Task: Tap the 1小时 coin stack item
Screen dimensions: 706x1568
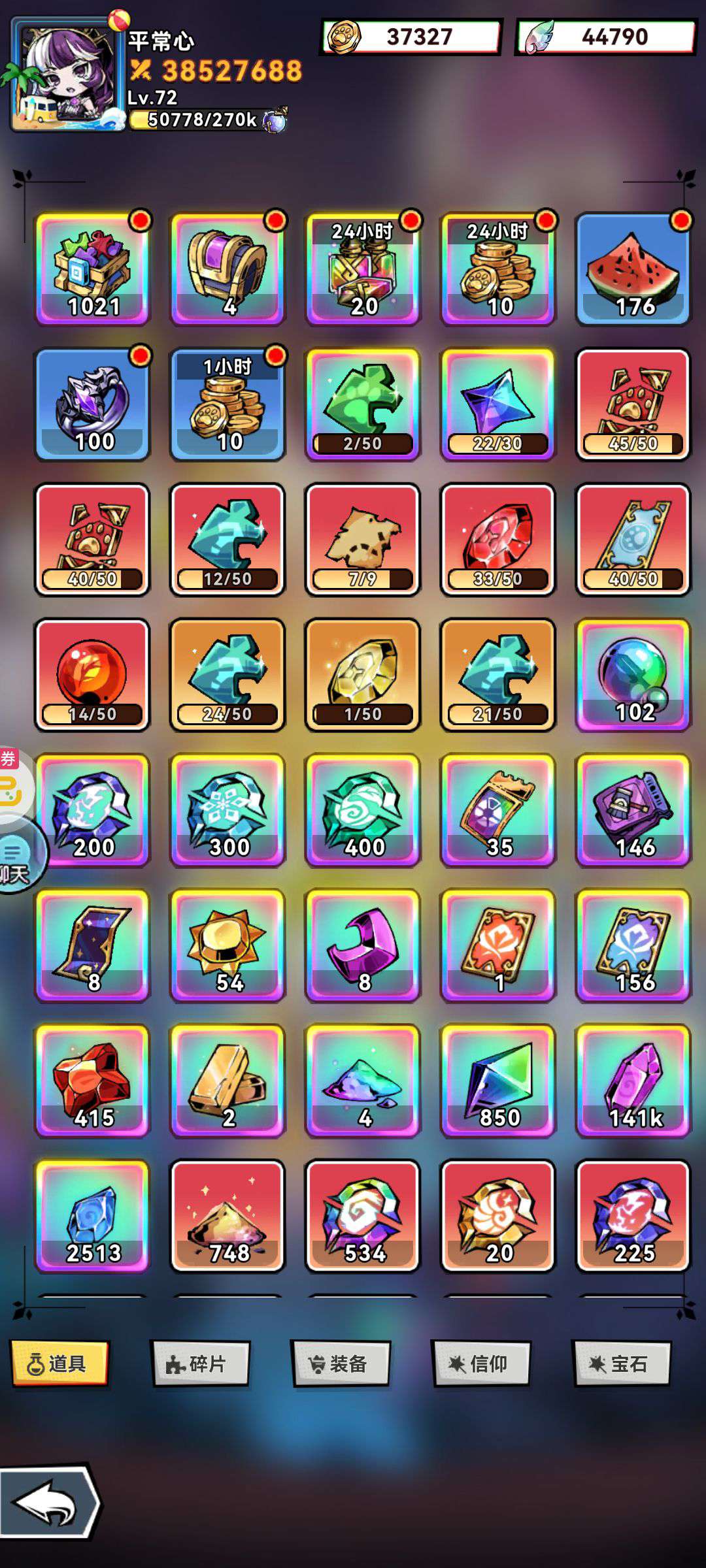Action: (x=227, y=404)
